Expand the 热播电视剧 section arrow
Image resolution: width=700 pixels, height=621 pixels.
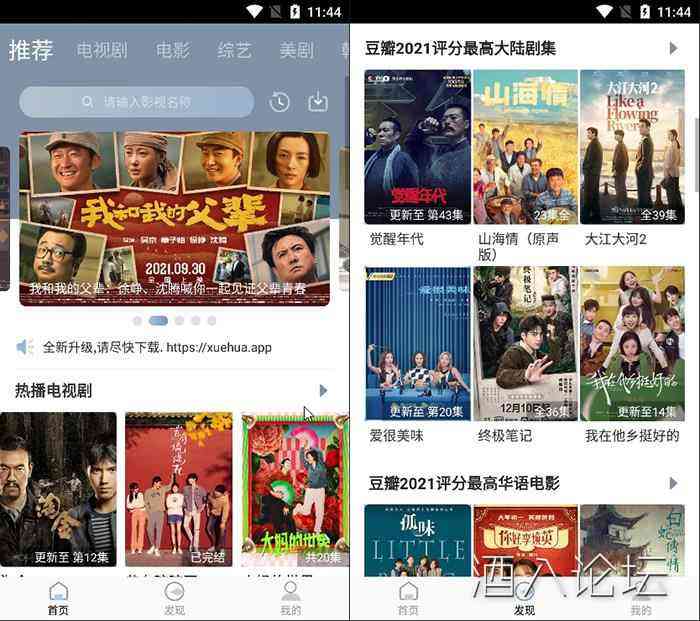click(x=323, y=390)
